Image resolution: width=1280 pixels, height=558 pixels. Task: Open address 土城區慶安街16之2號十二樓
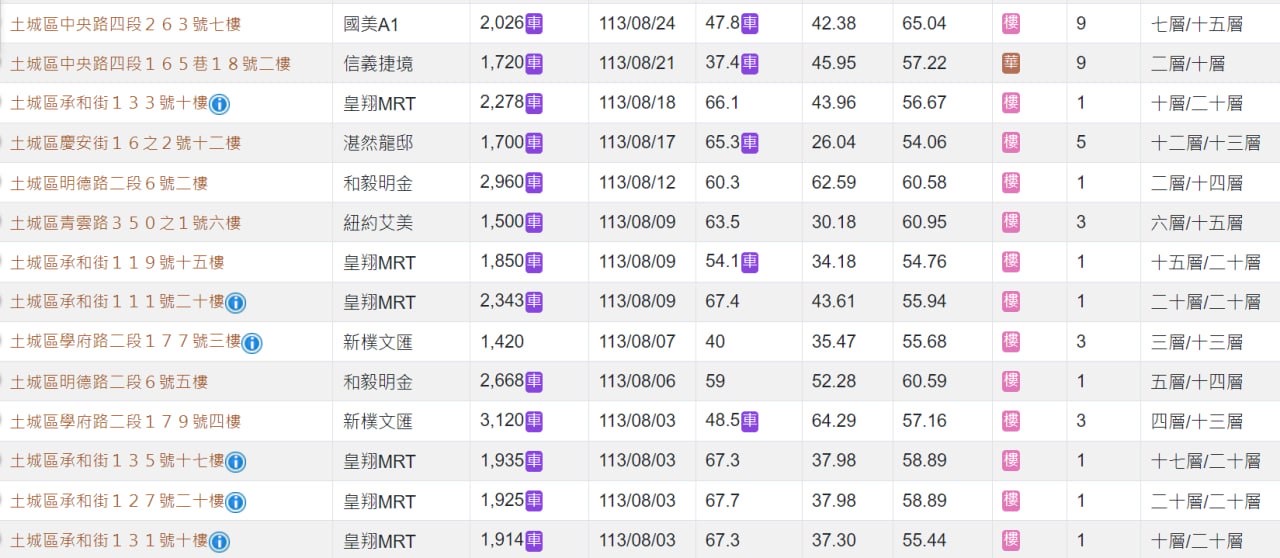(x=126, y=143)
